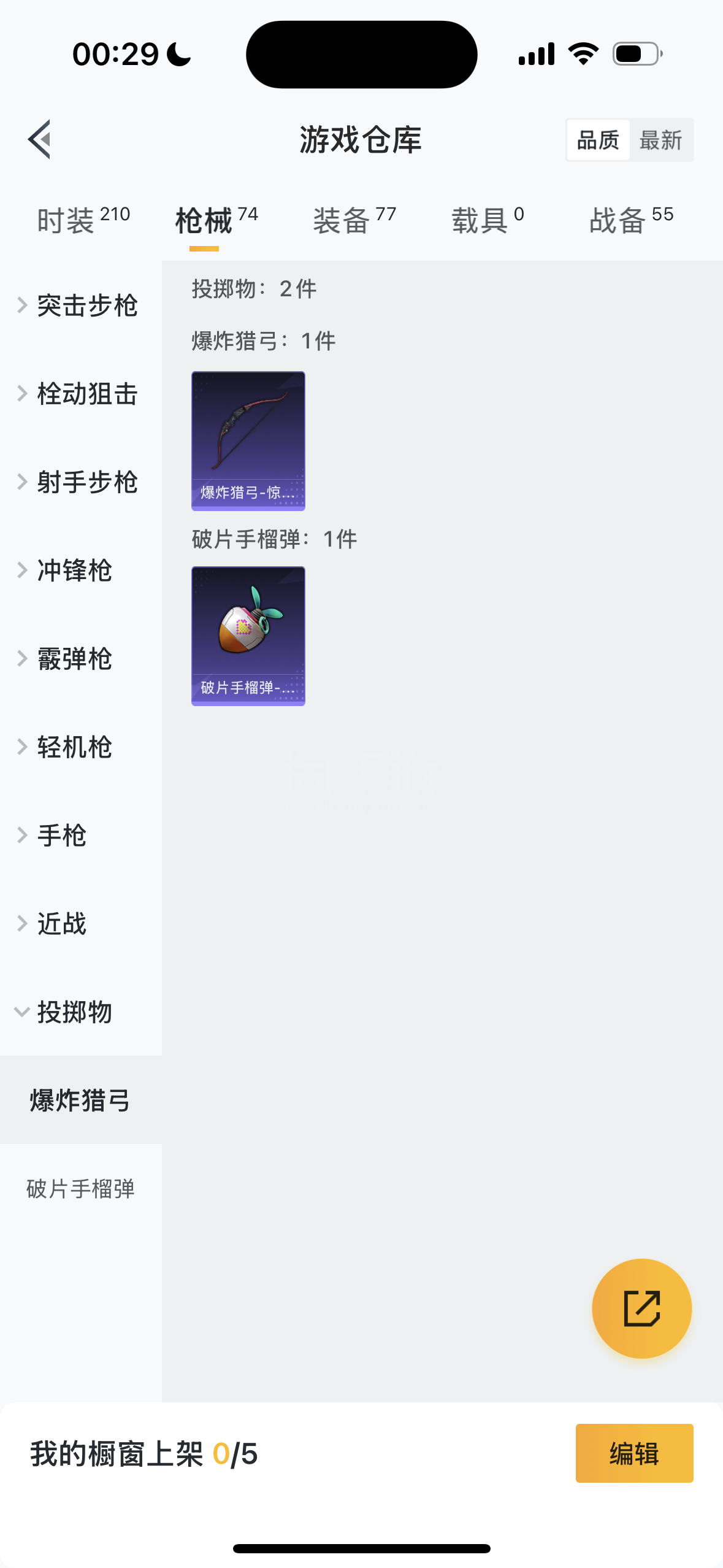Viewport: 723px width, 1568px height.
Task: Sort warehouse by 最新
Action: pos(660,140)
